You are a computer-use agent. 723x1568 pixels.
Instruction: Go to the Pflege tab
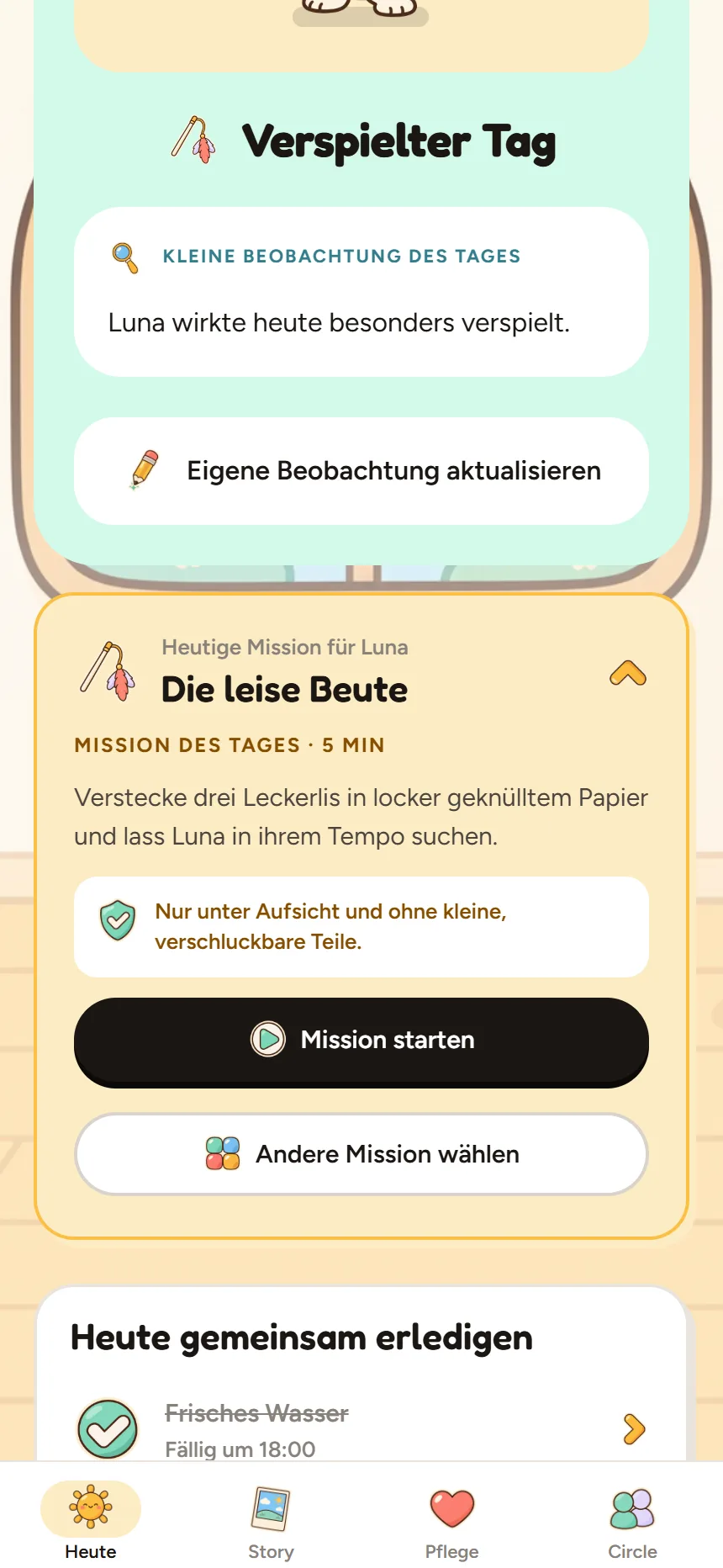(x=451, y=1521)
